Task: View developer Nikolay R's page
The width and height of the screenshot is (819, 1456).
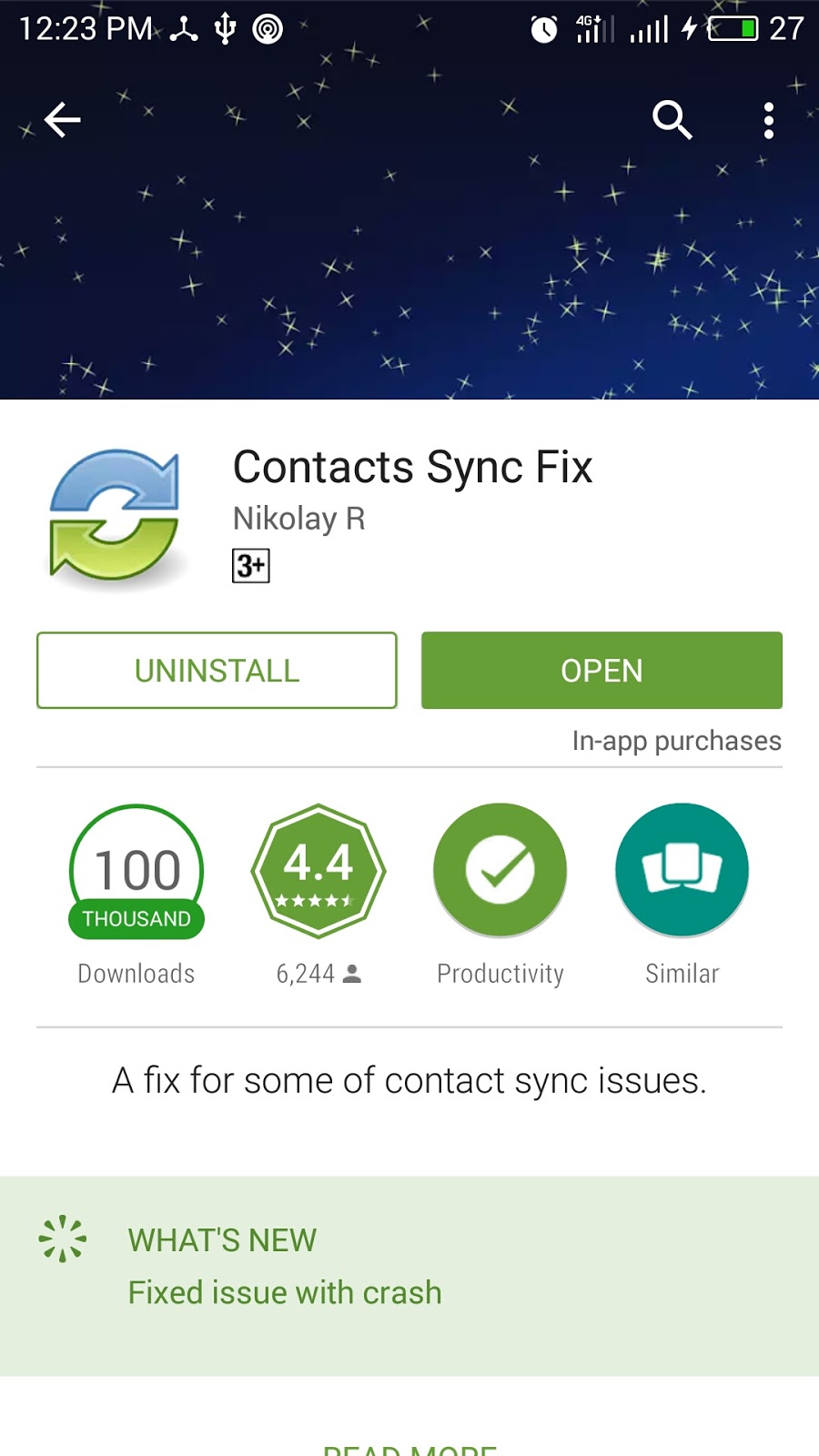Action: 298,519
